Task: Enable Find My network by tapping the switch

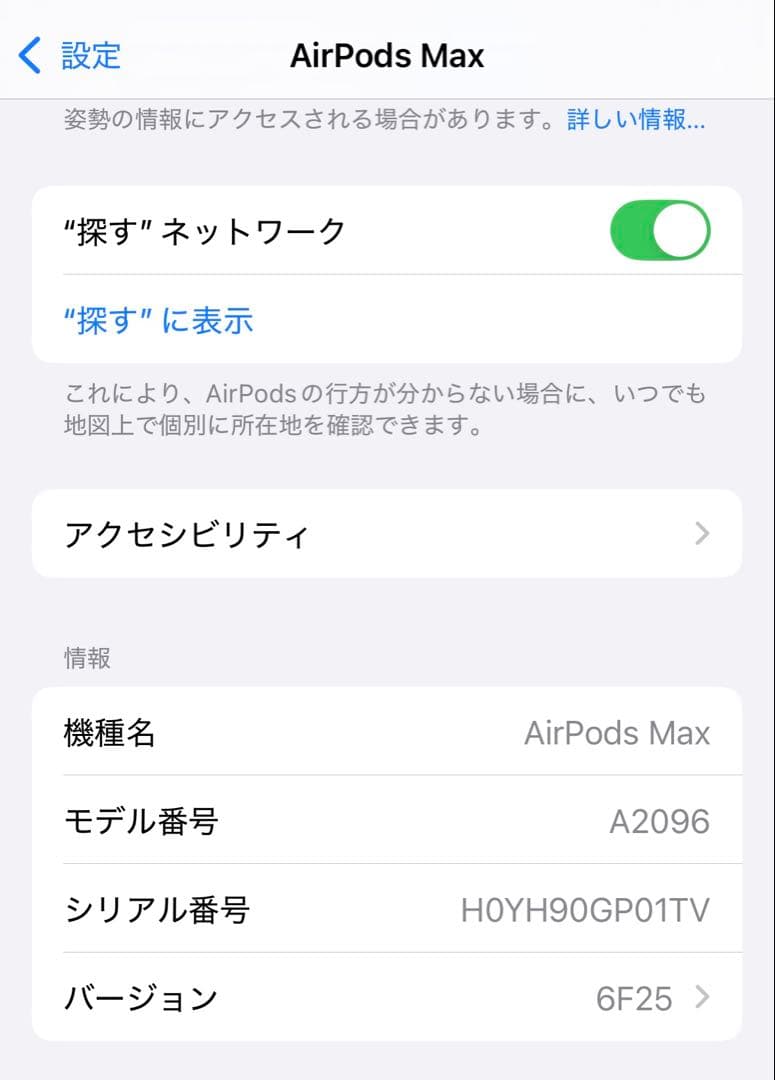Action: click(x=662, y=230)
